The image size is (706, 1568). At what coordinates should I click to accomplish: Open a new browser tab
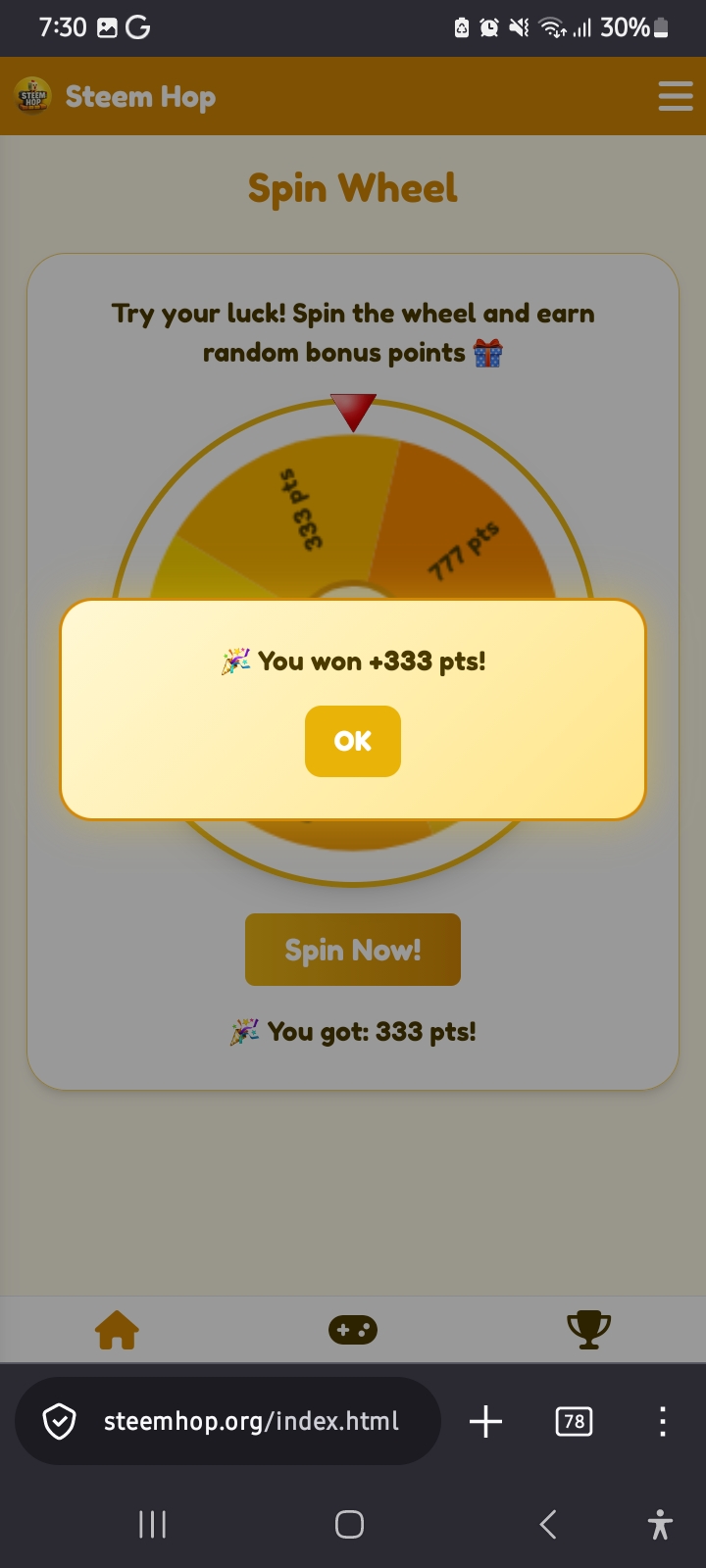[x=485, y=1421]
